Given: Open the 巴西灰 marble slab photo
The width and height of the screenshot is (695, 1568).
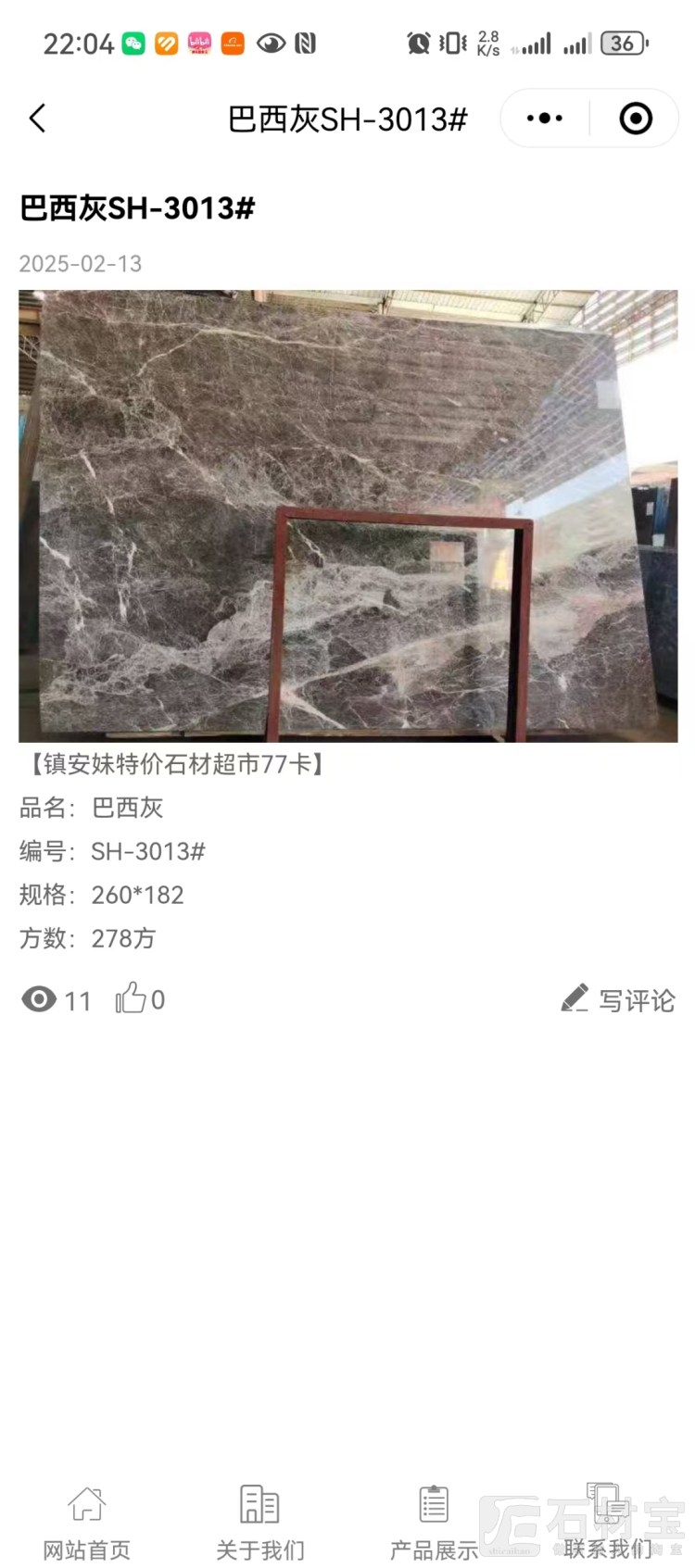Looking at the screenshot, I should (x=347, y=516).
